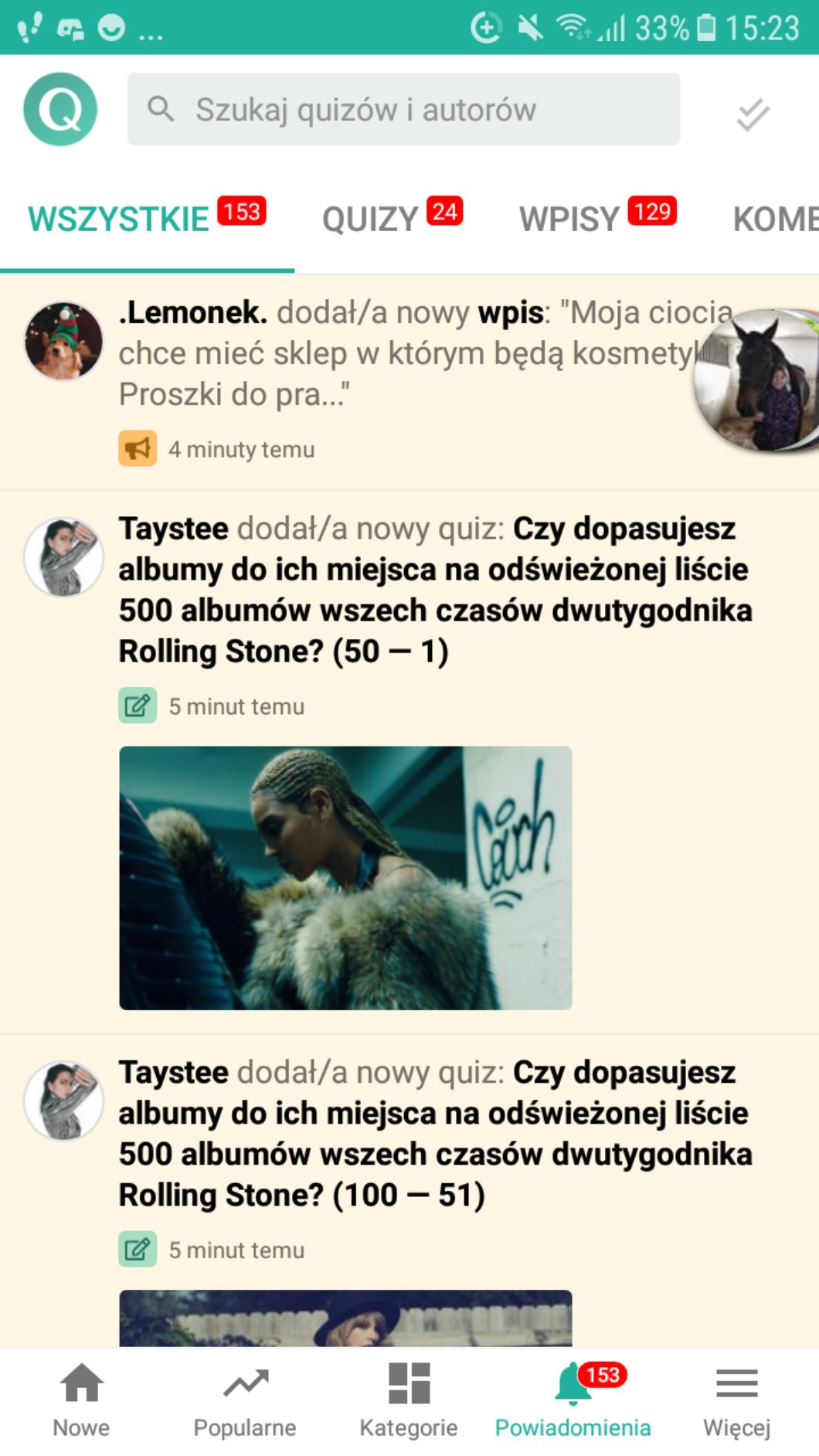Viewport: 819px width, 1456px height.
Task: Open .Lemonek.'s new wpis notification
Action: [402, 353]
